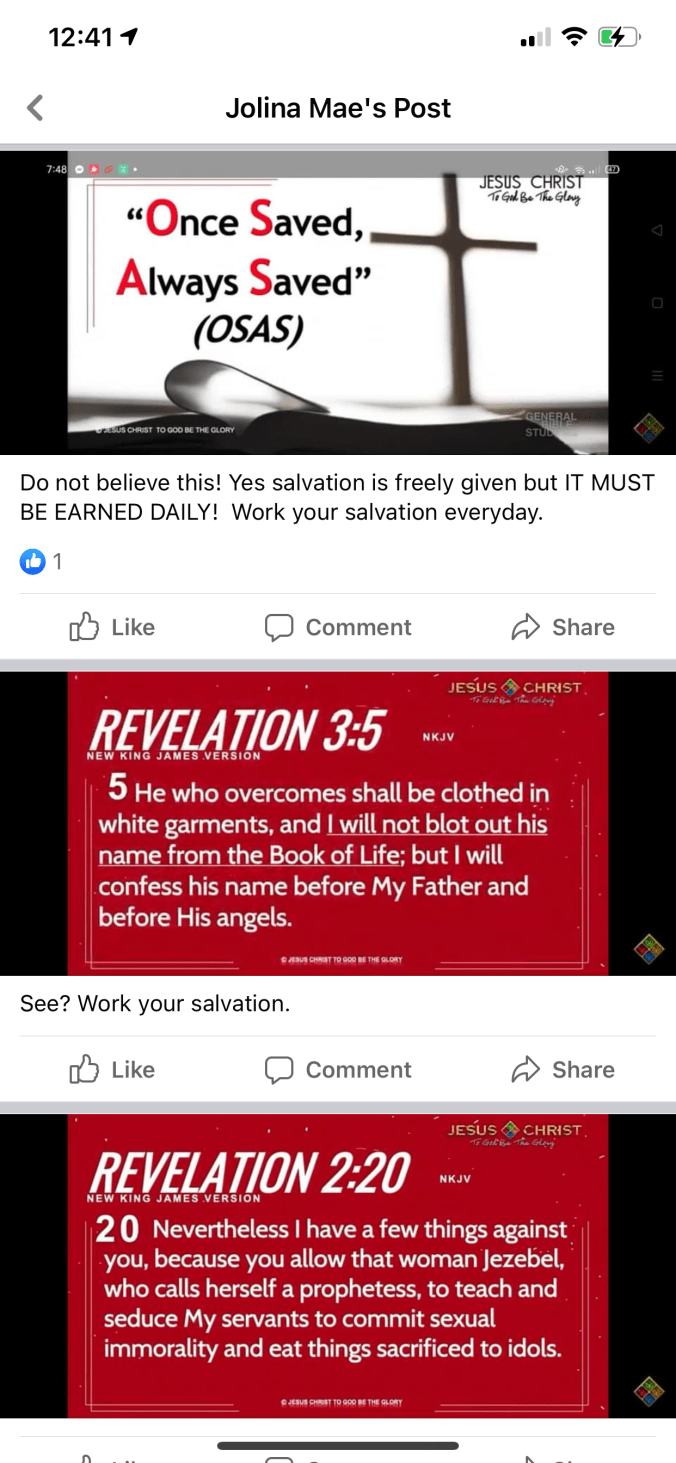Go back from Jolina Mae's Post
Viewport: 676px width, 1463px height.
36,108
